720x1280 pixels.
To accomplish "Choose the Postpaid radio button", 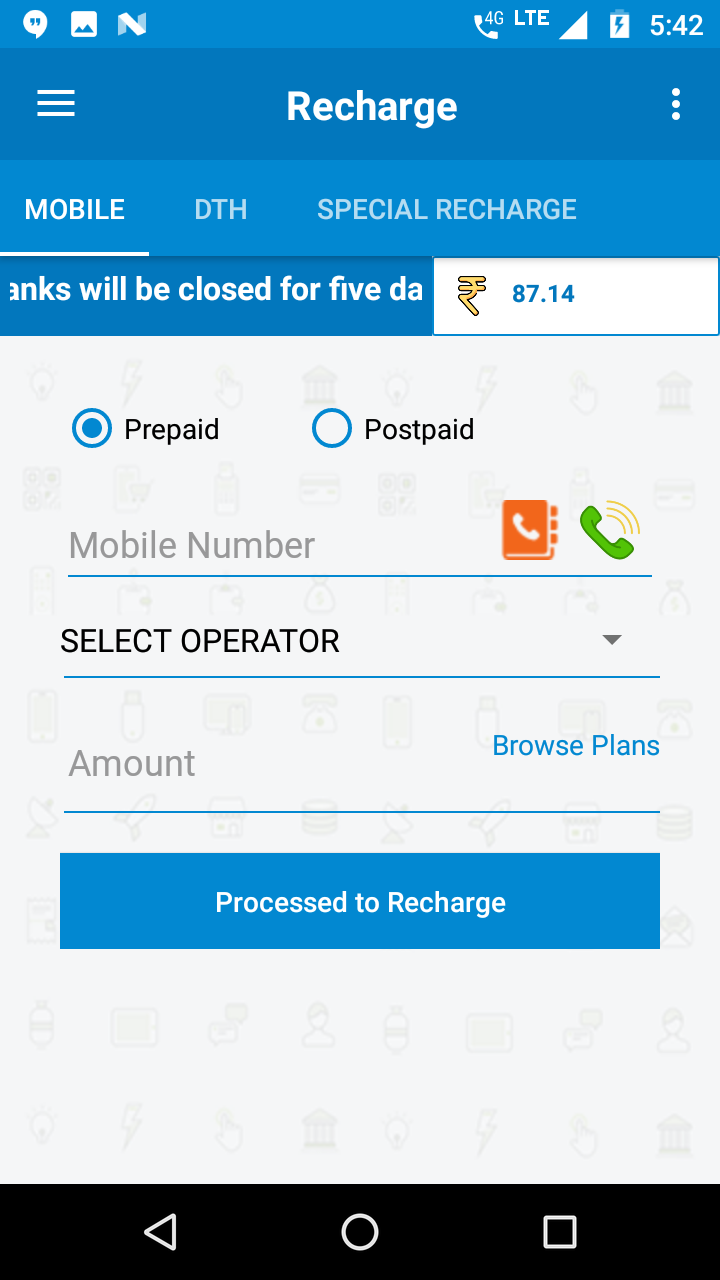I will (332, 429).
